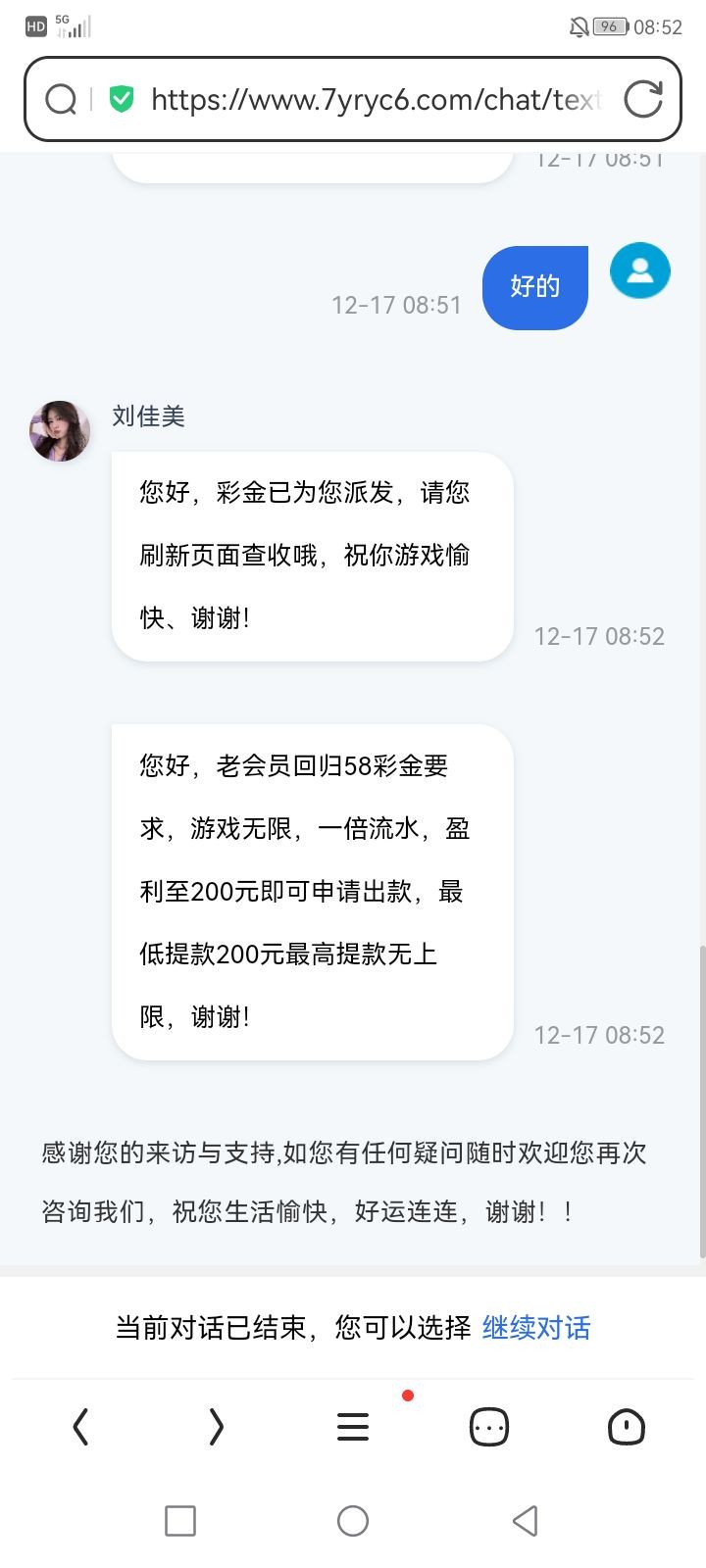Open the browser tabs switcher
The image size is (706, 1568).
pyautogui.click(x=489, y=1427)
